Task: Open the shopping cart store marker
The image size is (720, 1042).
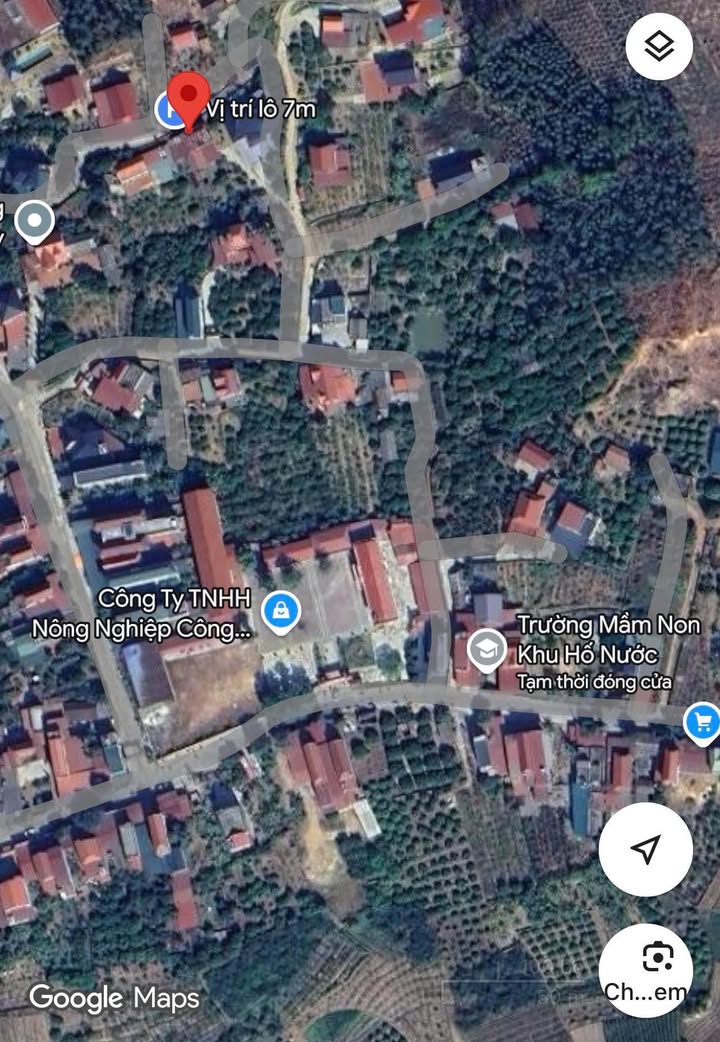Action: coord(703,721)
